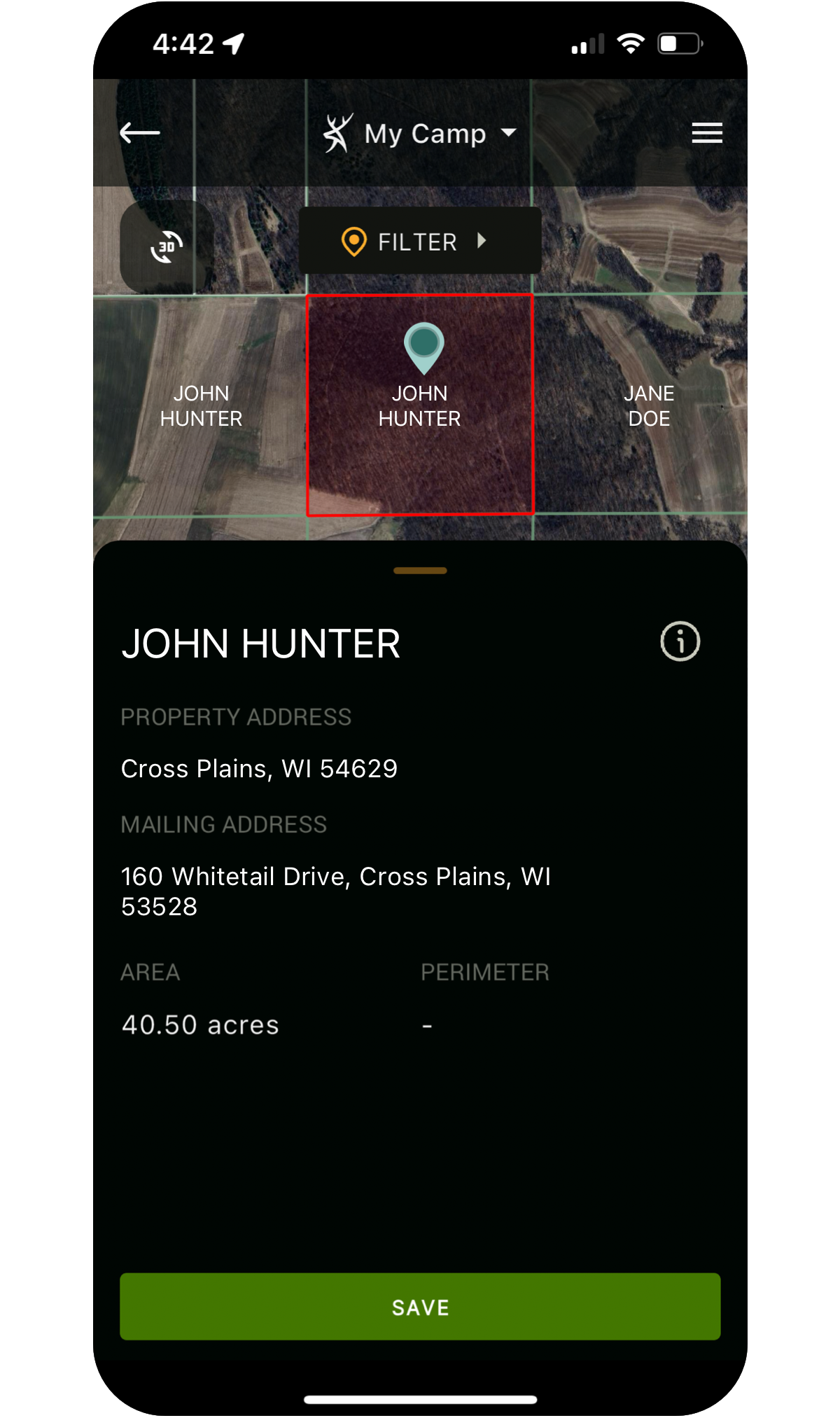Expand the bottom sheet using the gold drag handle
840x1418 pixels.
[x=420, y=571]
